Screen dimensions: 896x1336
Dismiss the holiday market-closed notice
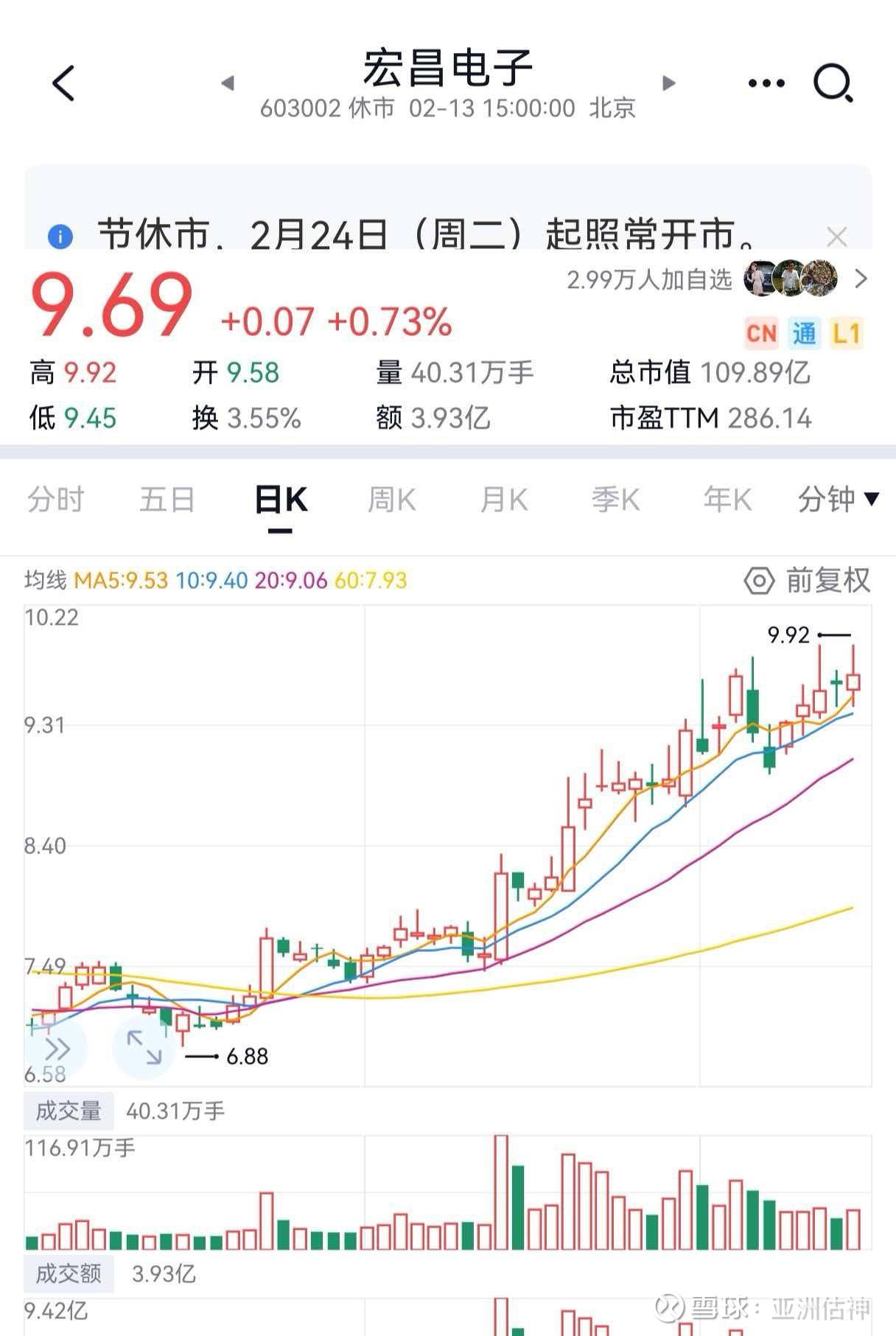[x=837, y=237]
